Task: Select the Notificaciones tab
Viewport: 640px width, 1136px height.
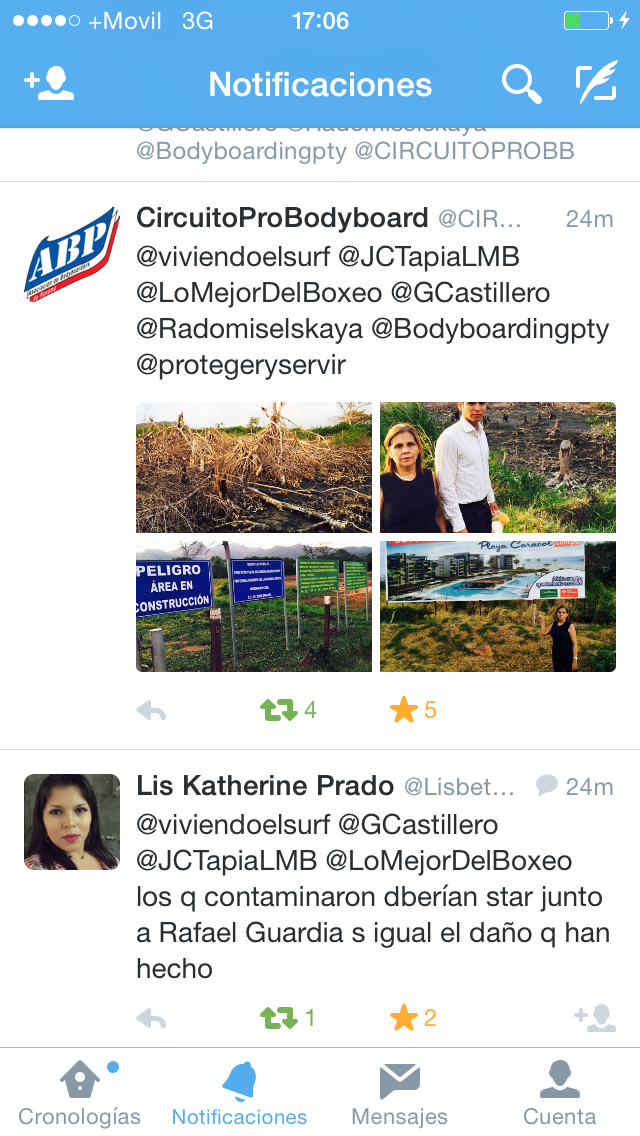Action: (x=240, y=1094)
